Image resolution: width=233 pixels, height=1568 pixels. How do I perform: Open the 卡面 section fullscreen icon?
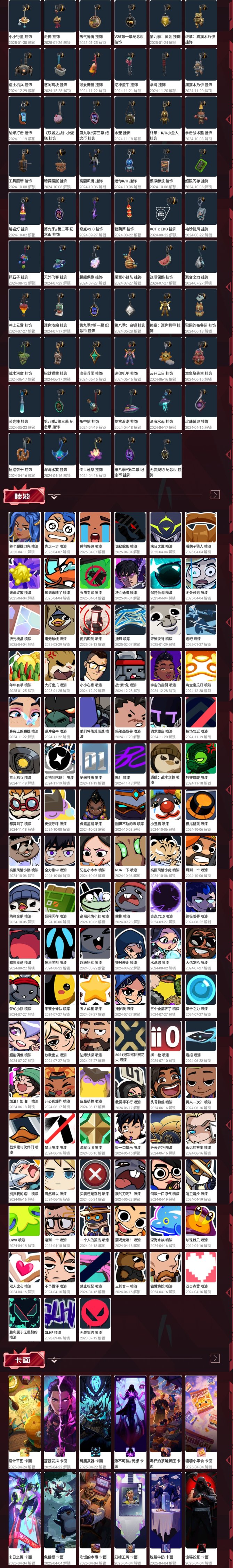coord(215,1358)
